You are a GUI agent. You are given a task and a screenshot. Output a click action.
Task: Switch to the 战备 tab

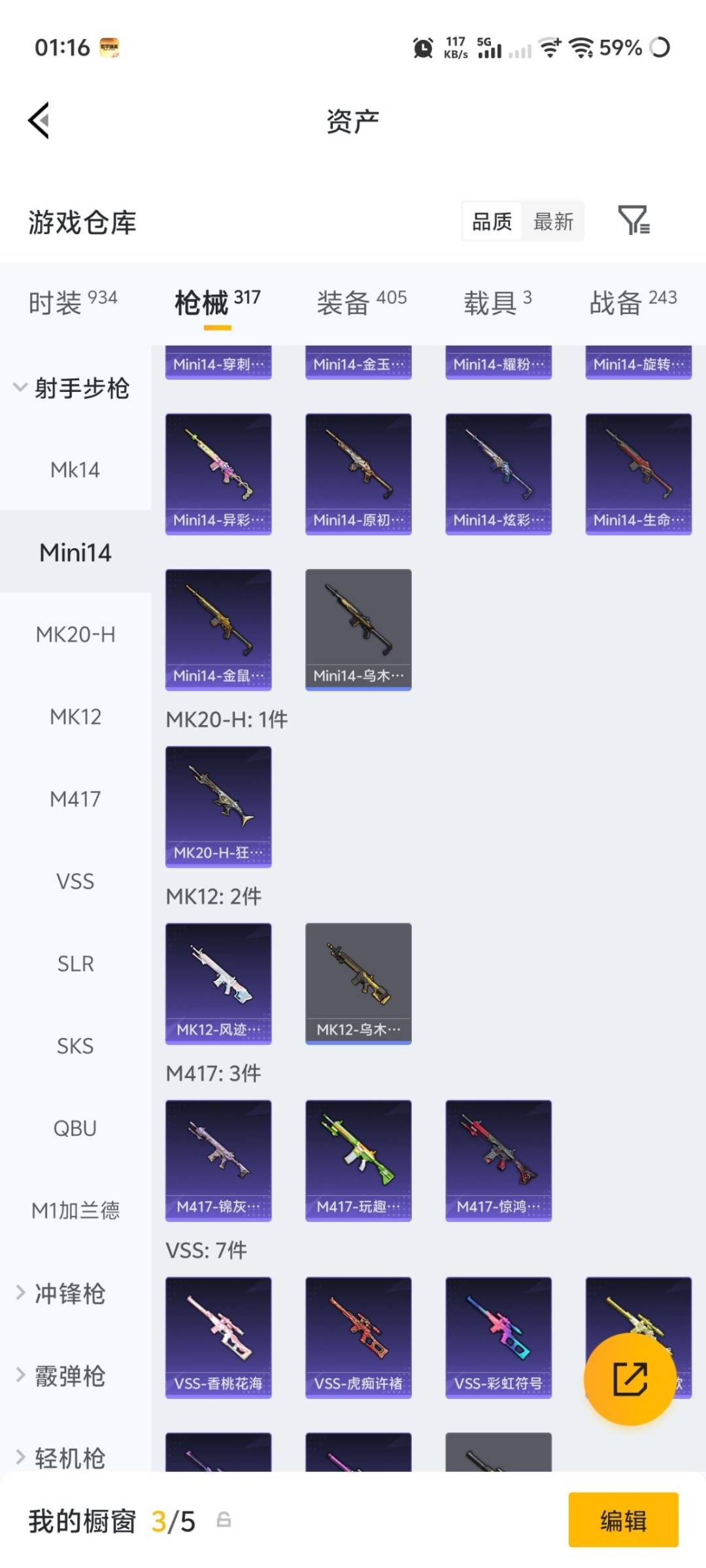click(633, 302)
